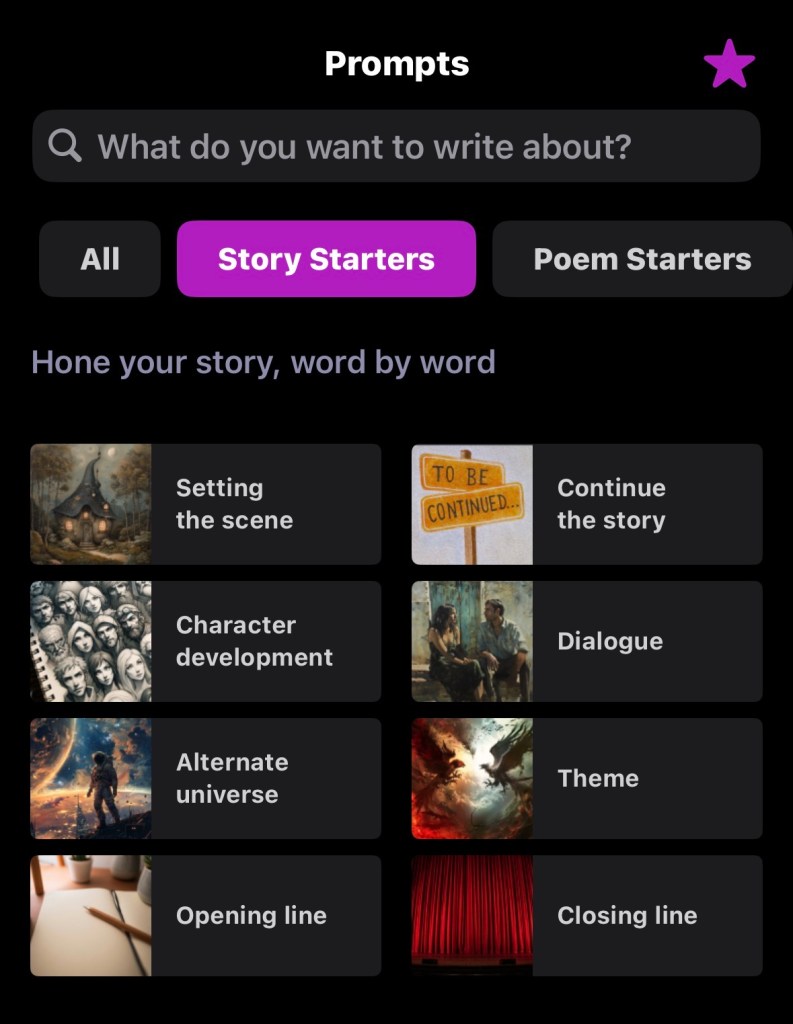Open the Dialogue prompt card

pyautogui.click(x=587, y=641)
